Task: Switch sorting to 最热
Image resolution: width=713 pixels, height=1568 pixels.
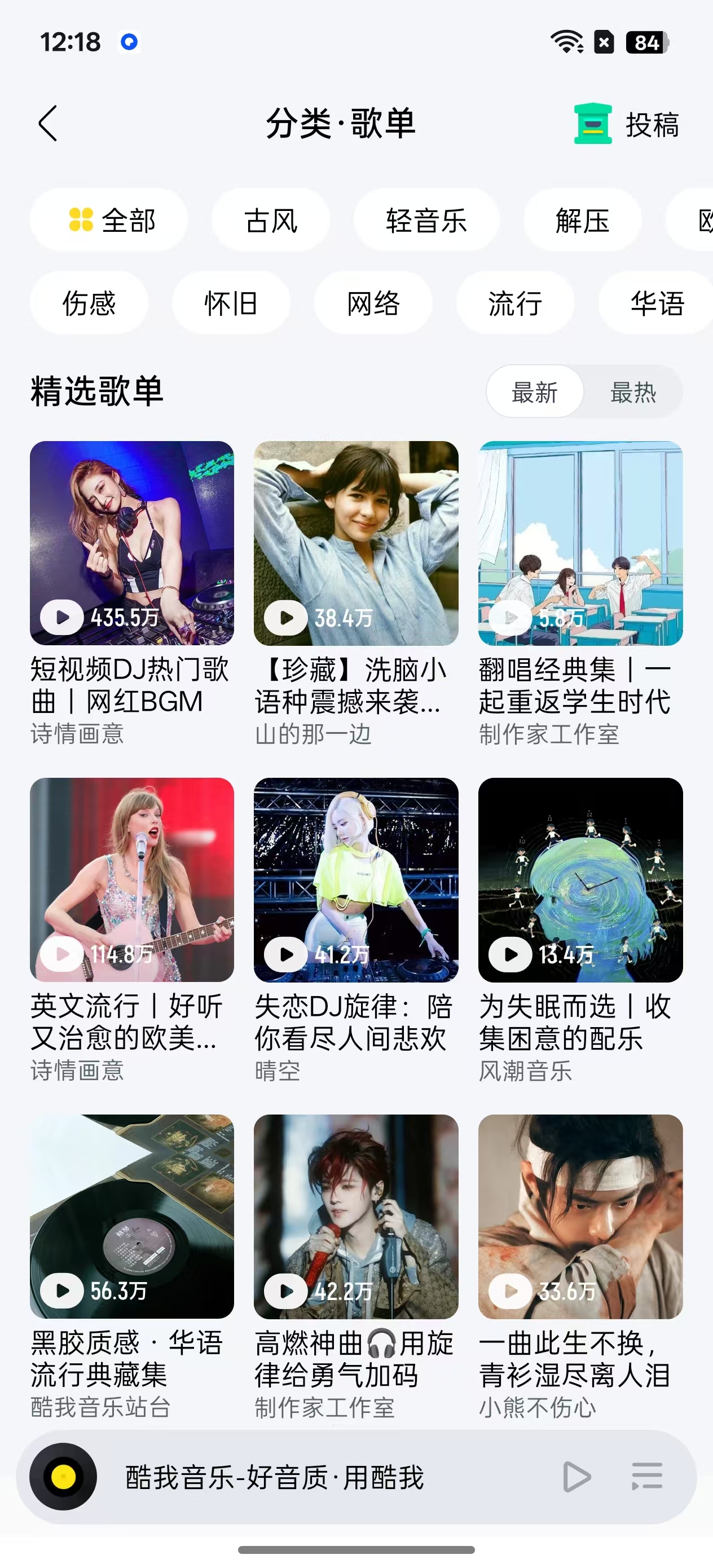Action: point(633,392)
